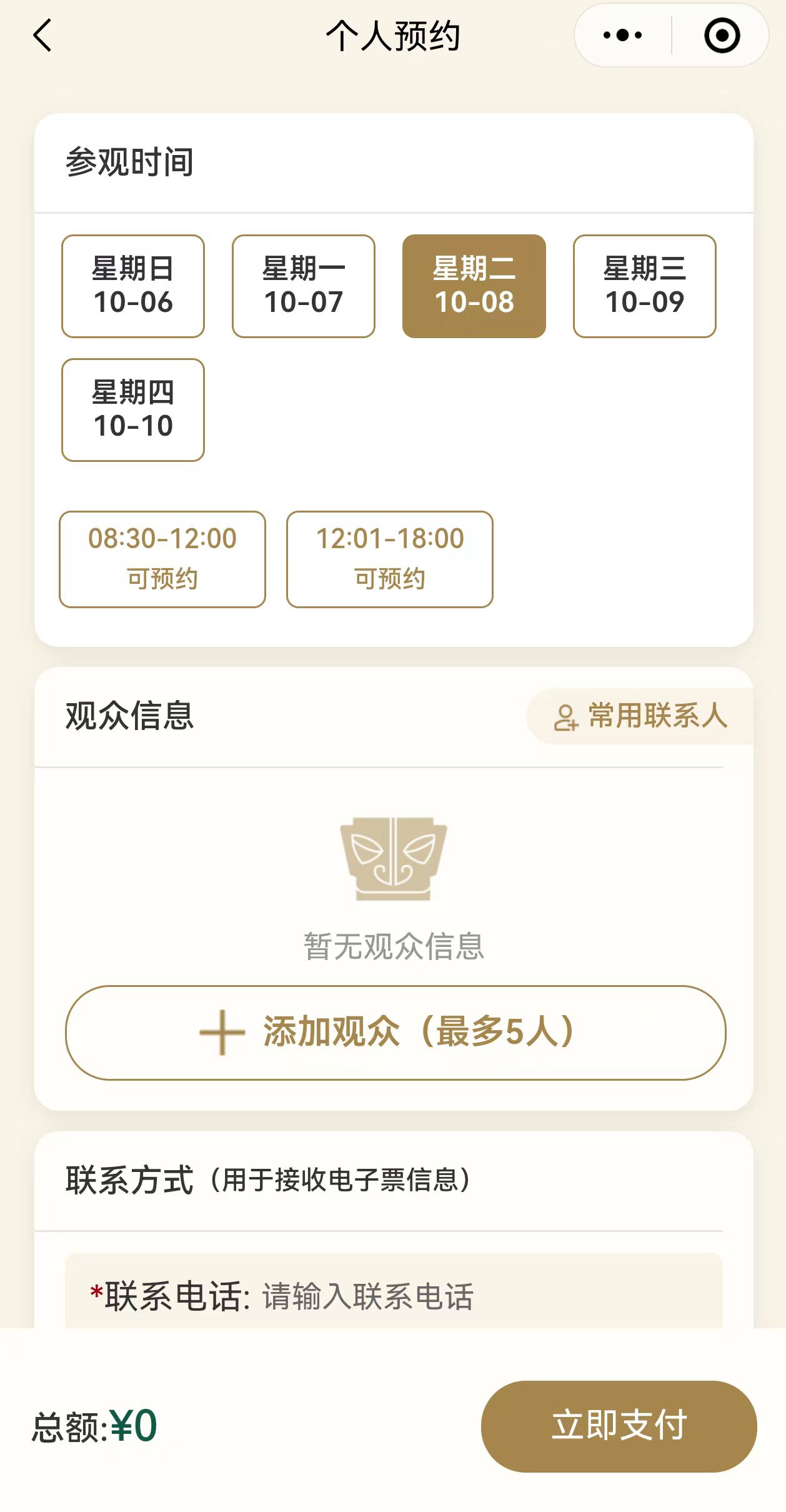The width and height of the screenshot is (786, 1512).
Task: Open the mini program more options menu
Action: tap(622, 35)
